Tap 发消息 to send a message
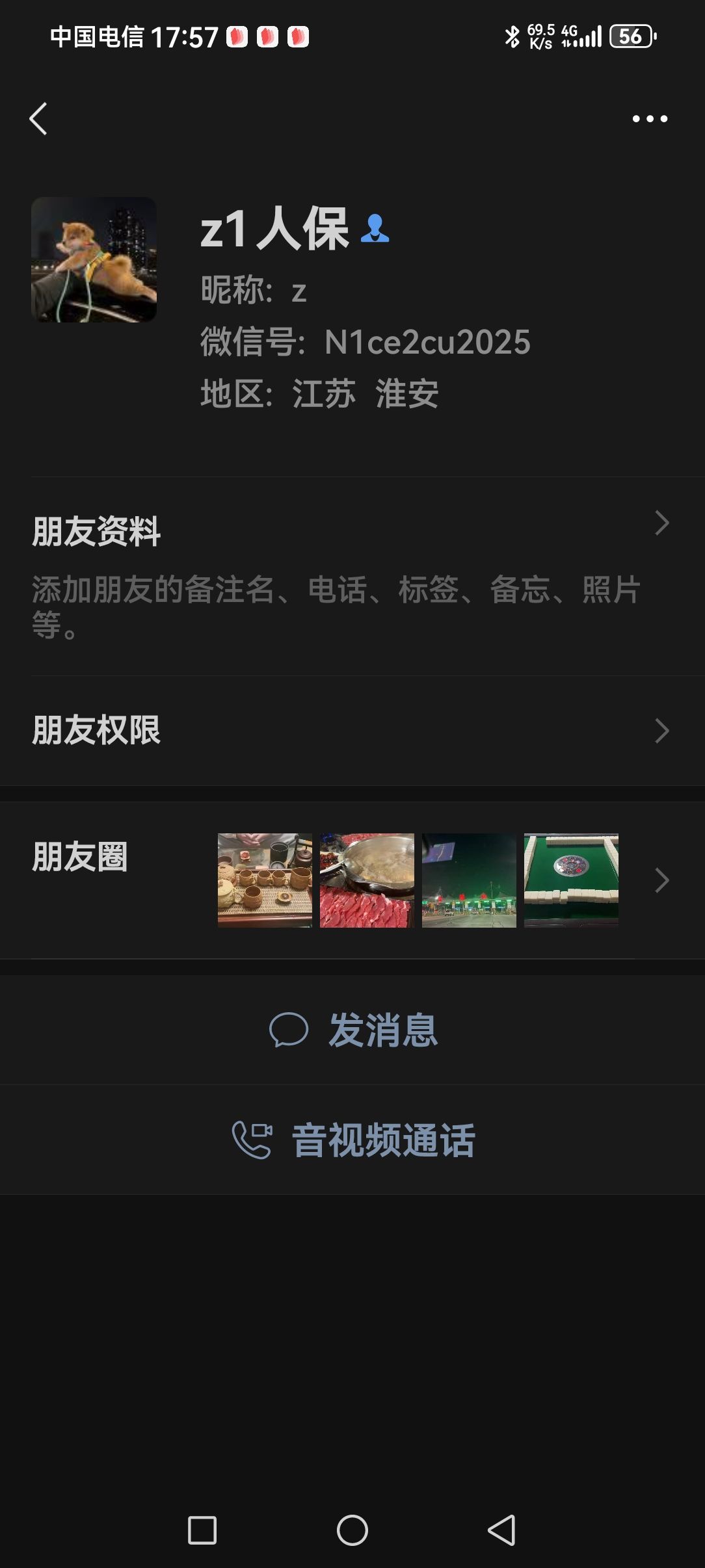This screenshot has width=705, height=1568. (352, 1030)
